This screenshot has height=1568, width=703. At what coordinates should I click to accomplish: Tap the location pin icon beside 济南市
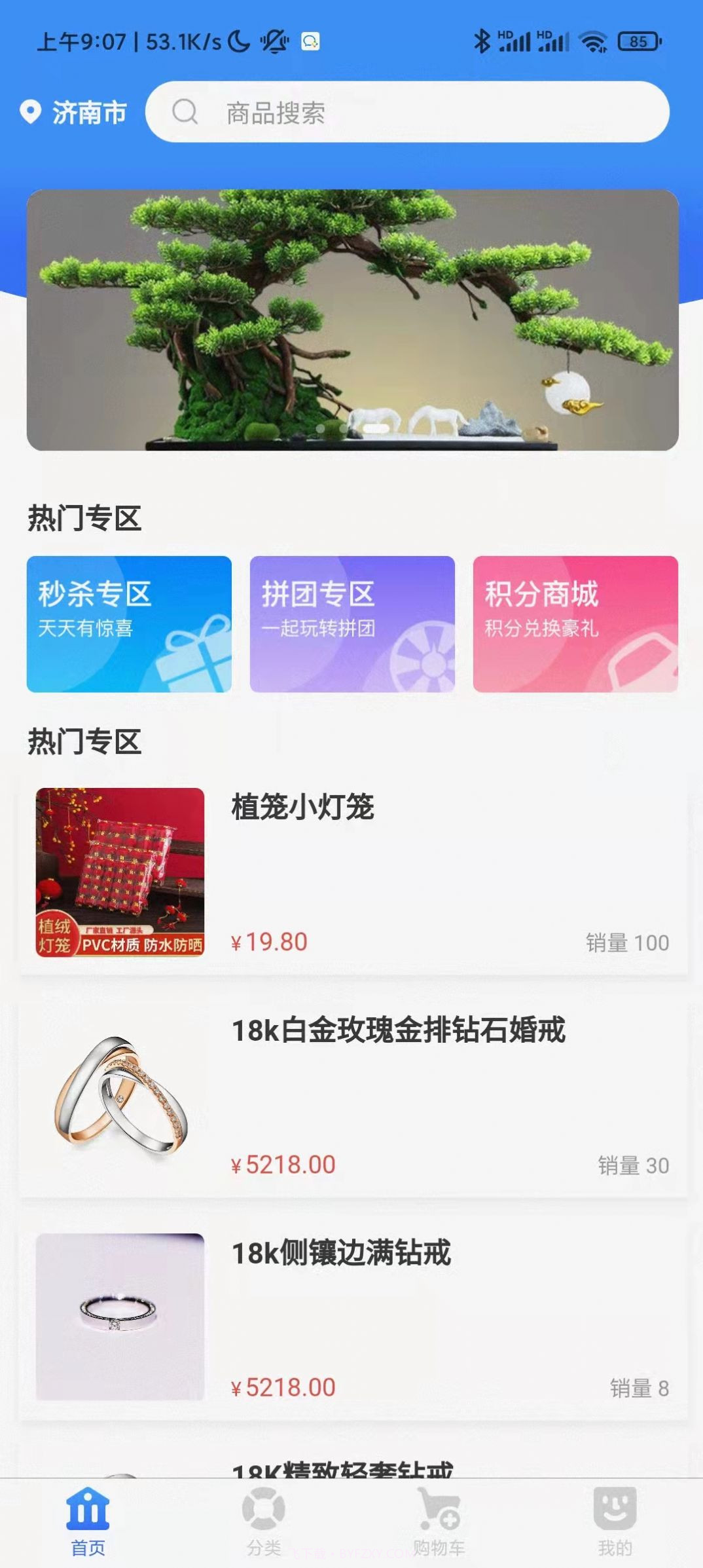coord(31,111)
